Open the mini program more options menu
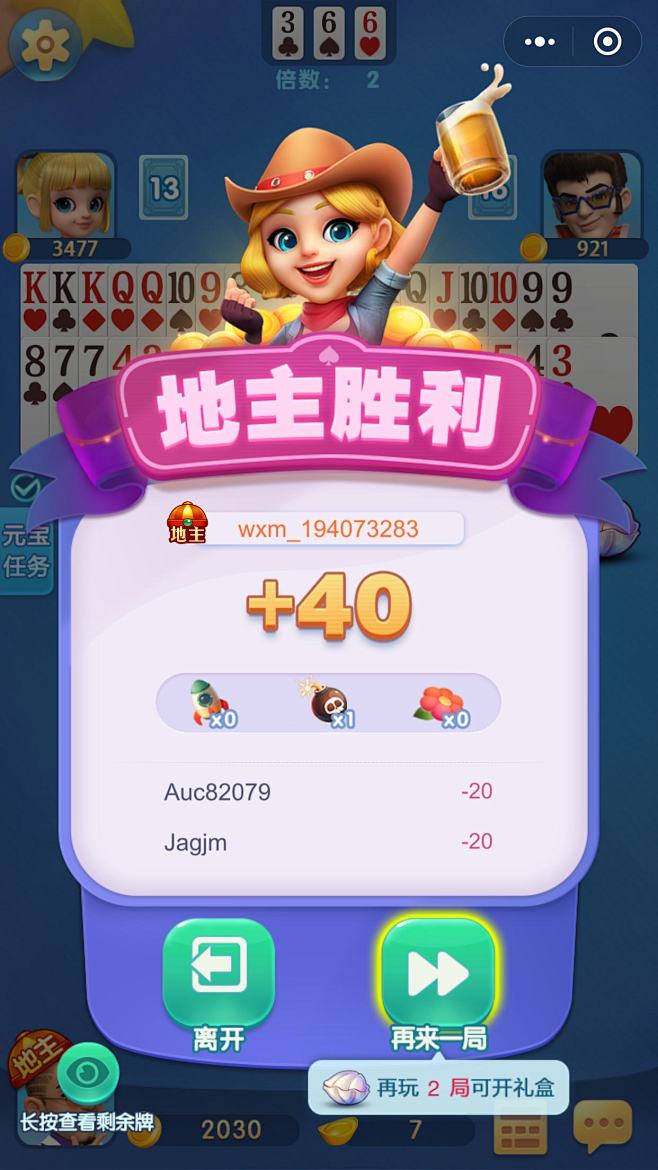Screen dimensions: 658x1170 coord(539,41)
